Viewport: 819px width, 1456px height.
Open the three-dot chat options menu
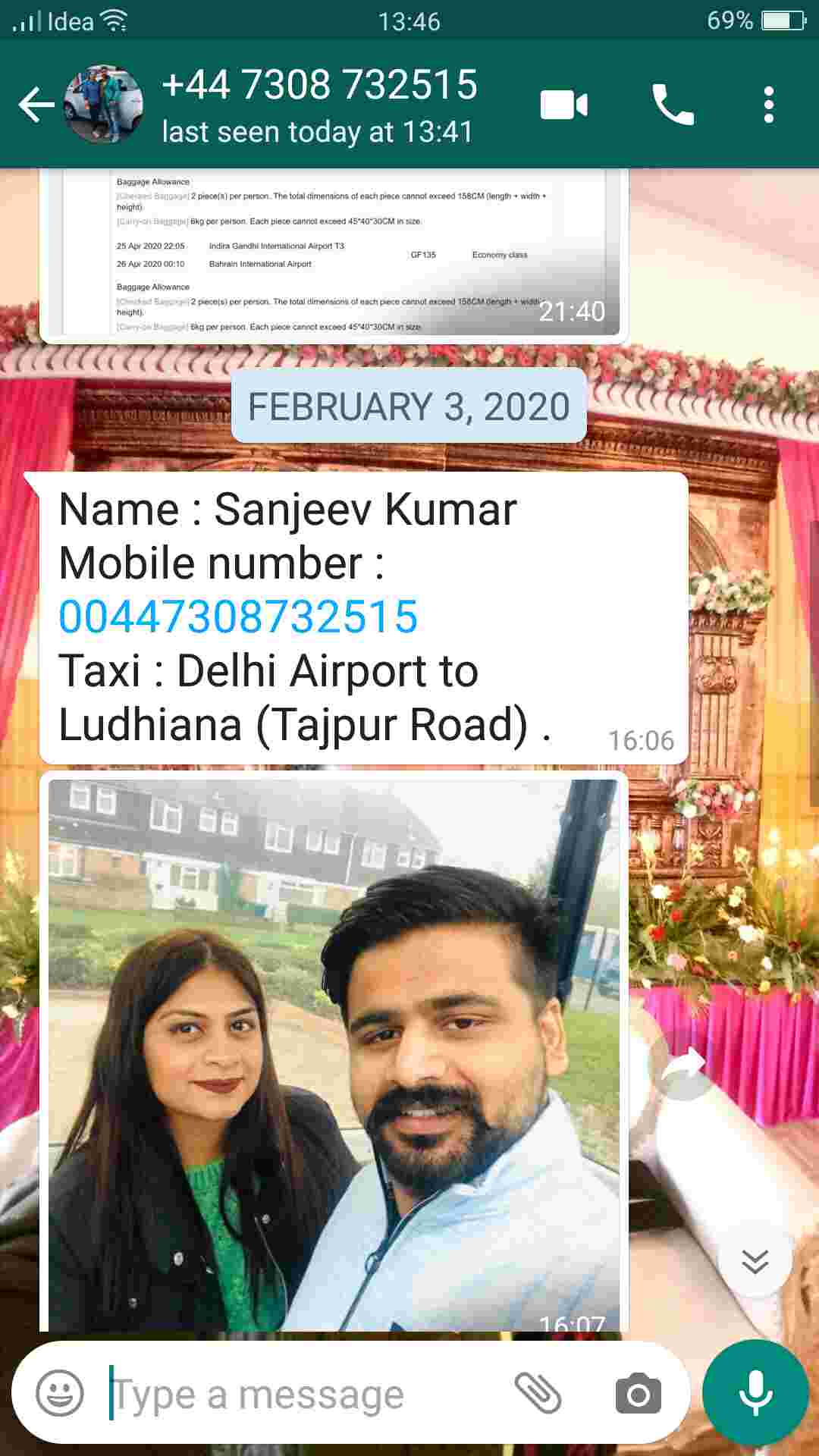tap(769, 105)
